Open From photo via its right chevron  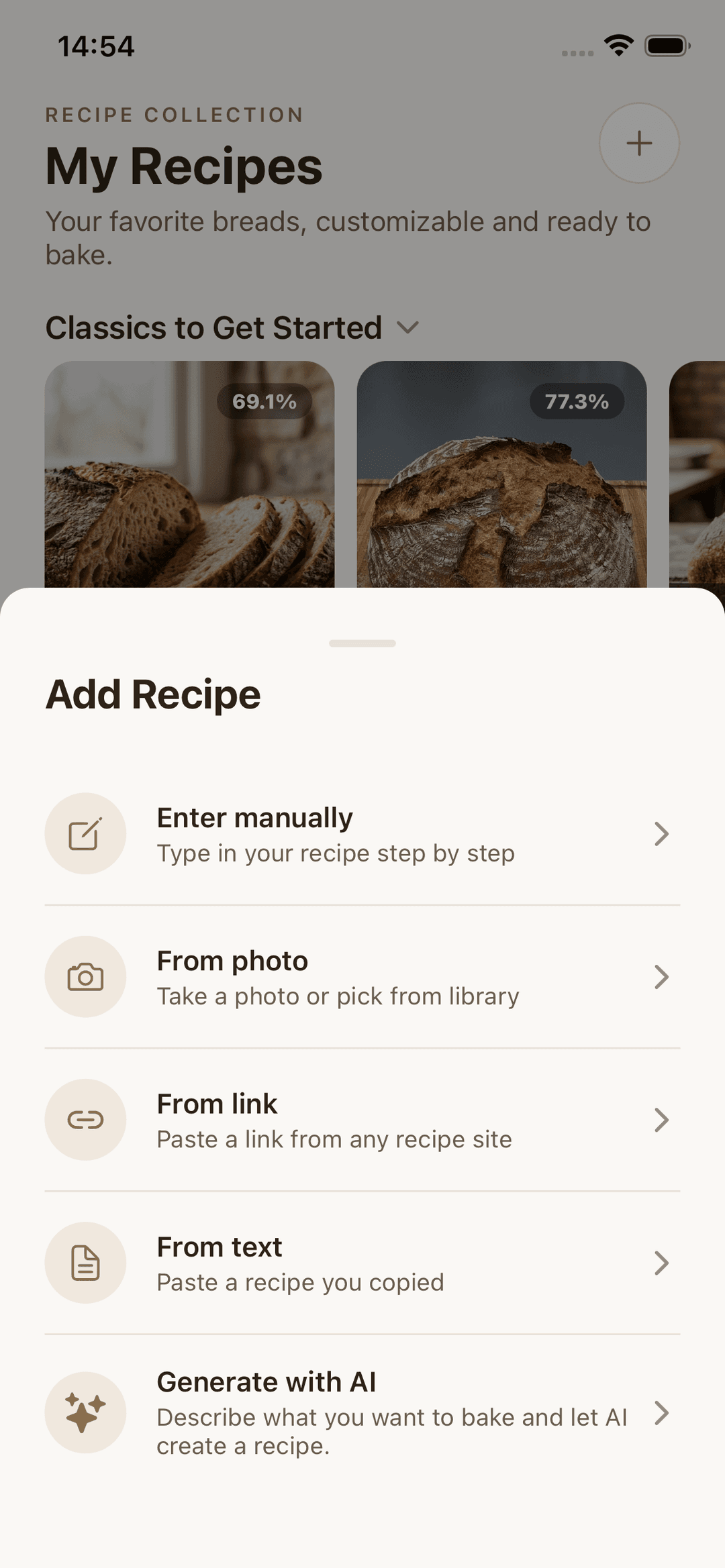[x=662, y=977]
